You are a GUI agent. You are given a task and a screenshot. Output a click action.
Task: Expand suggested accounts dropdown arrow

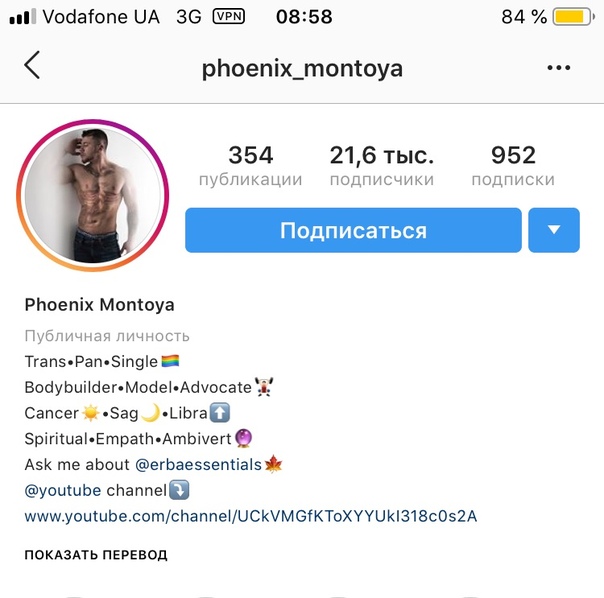(555, 230)
